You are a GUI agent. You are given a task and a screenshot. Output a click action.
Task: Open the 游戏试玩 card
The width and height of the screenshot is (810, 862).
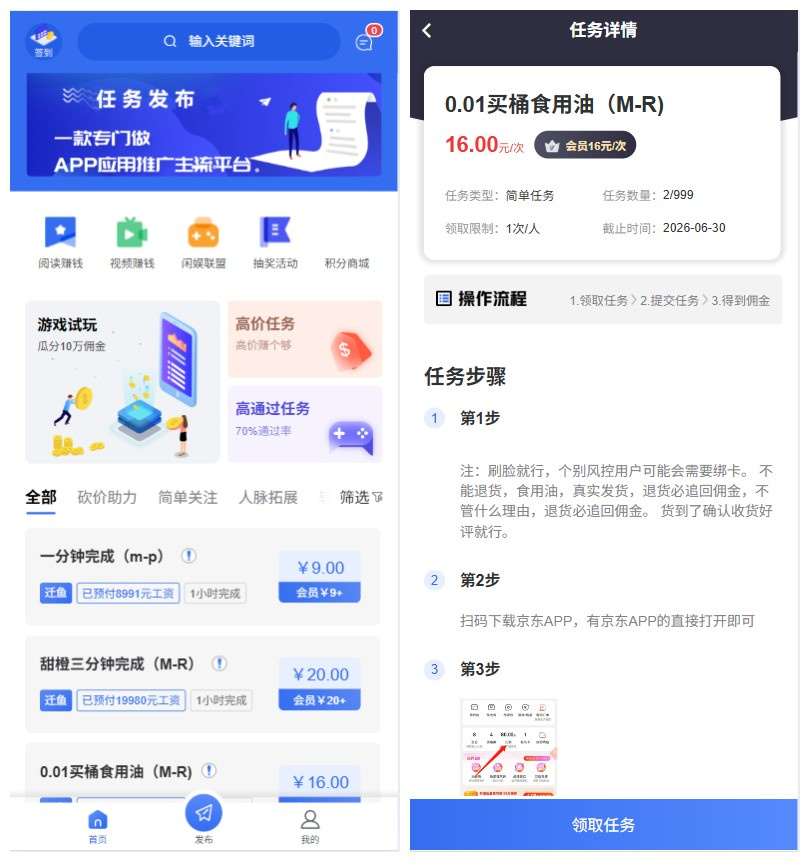(x=122, y=381)
